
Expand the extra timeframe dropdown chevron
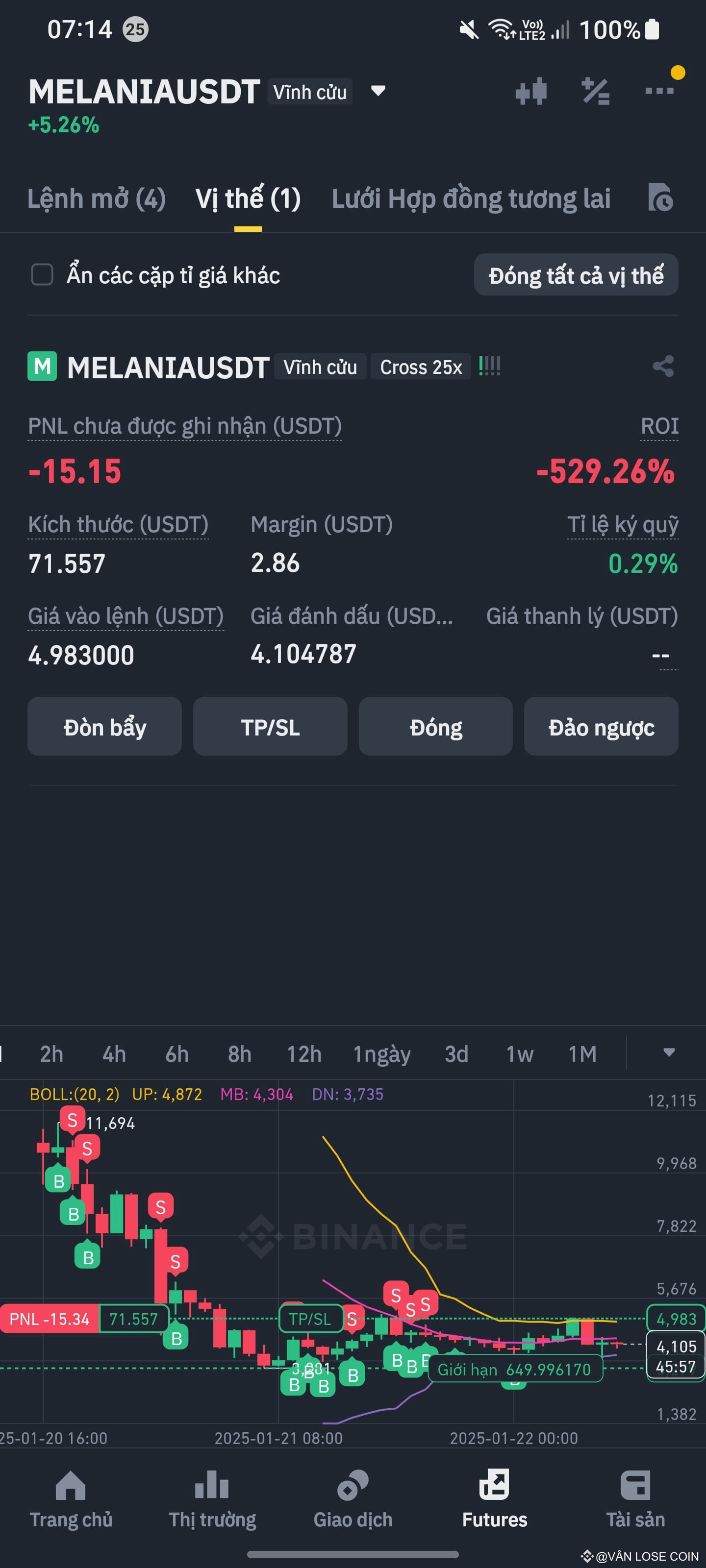pyautogui.click(x=668, y=1053)
